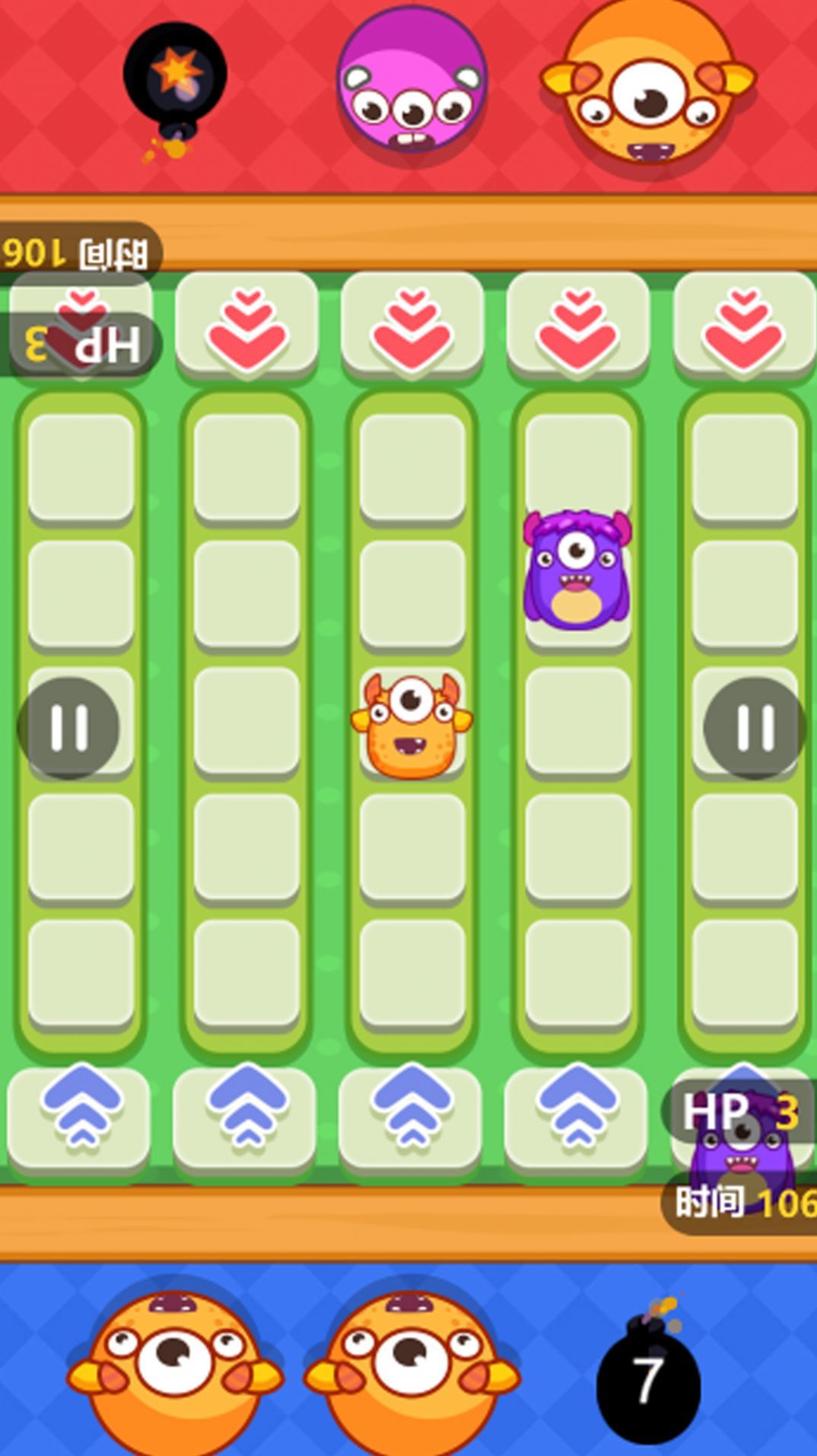The image size is (817, 1456).
Task: Pause the game with the right-edge pause button
Action: tap(754, 727)
